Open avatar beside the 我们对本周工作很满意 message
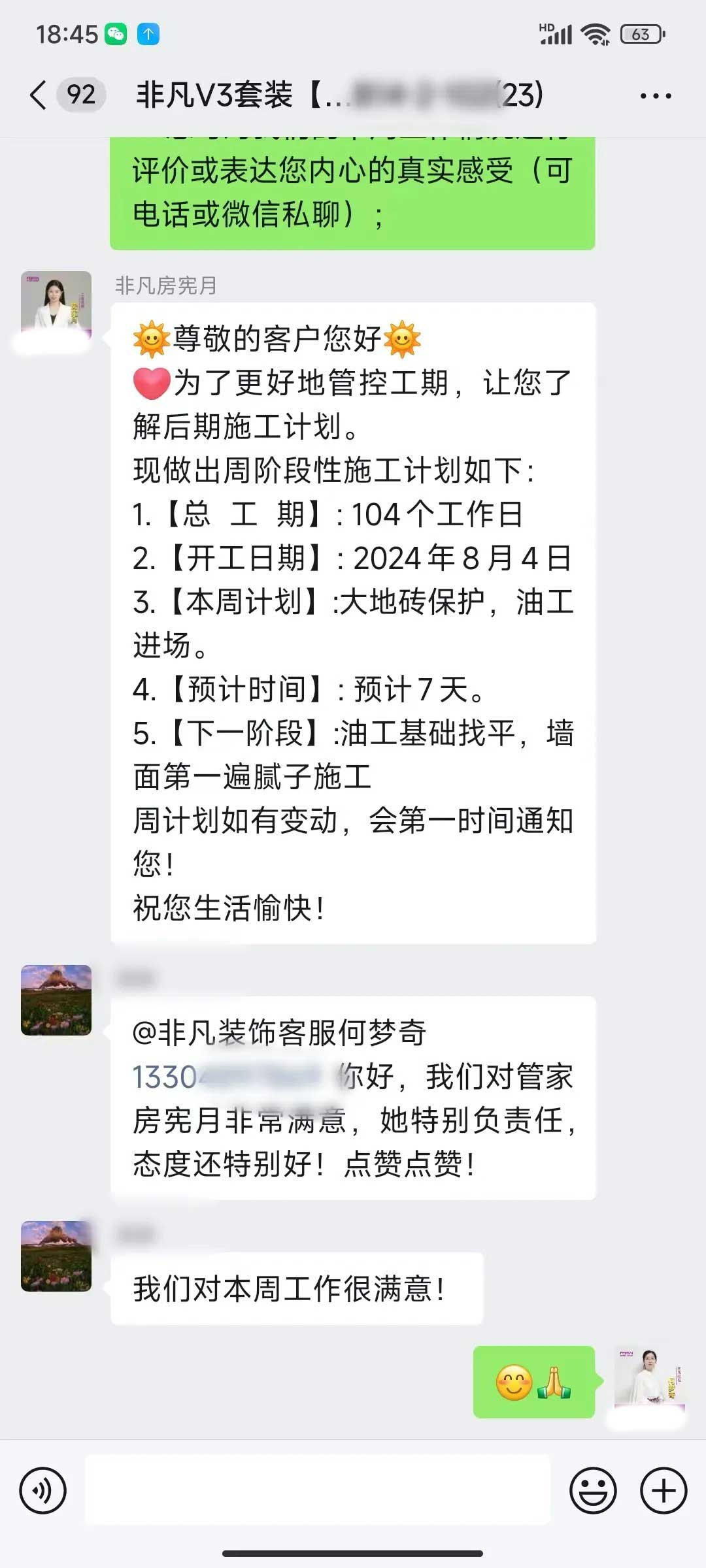Image resolution: width=706 pixels, height=1568 pixels. point(56,1255)
